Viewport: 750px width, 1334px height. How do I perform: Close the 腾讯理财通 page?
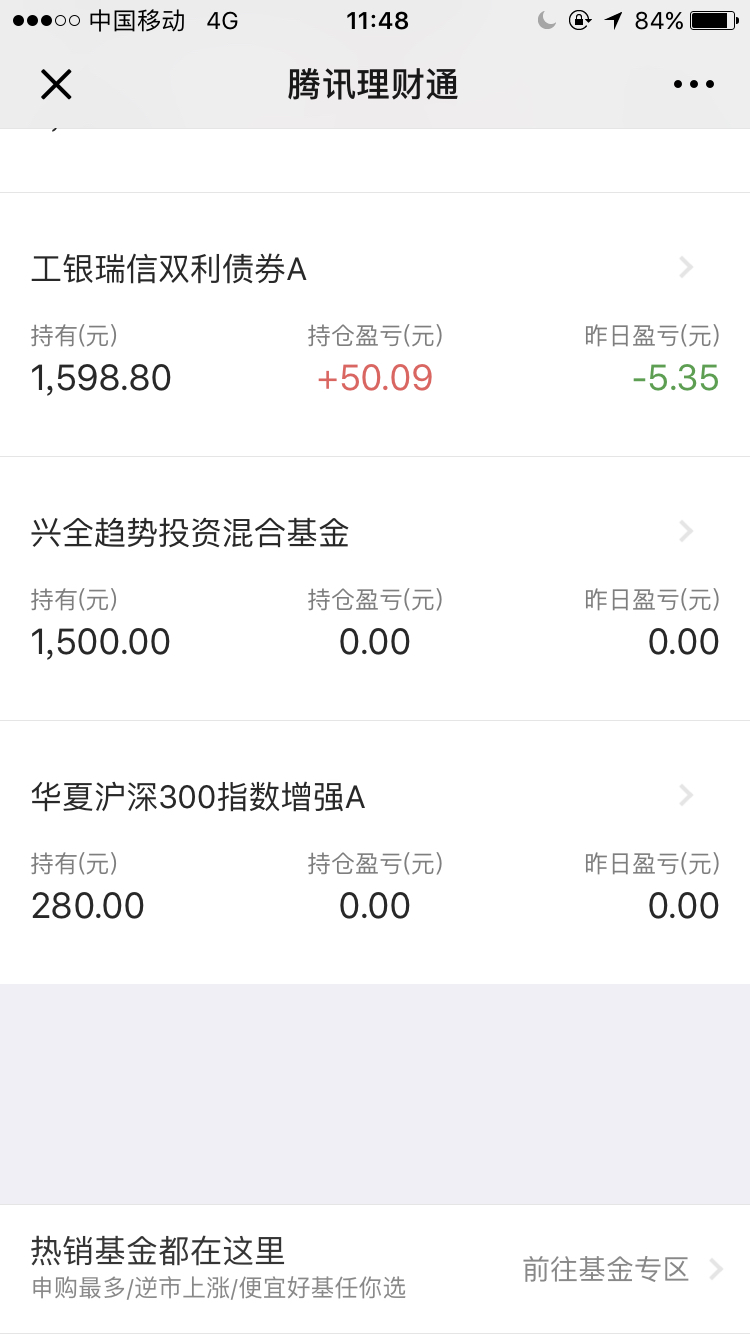pos(56,85)
